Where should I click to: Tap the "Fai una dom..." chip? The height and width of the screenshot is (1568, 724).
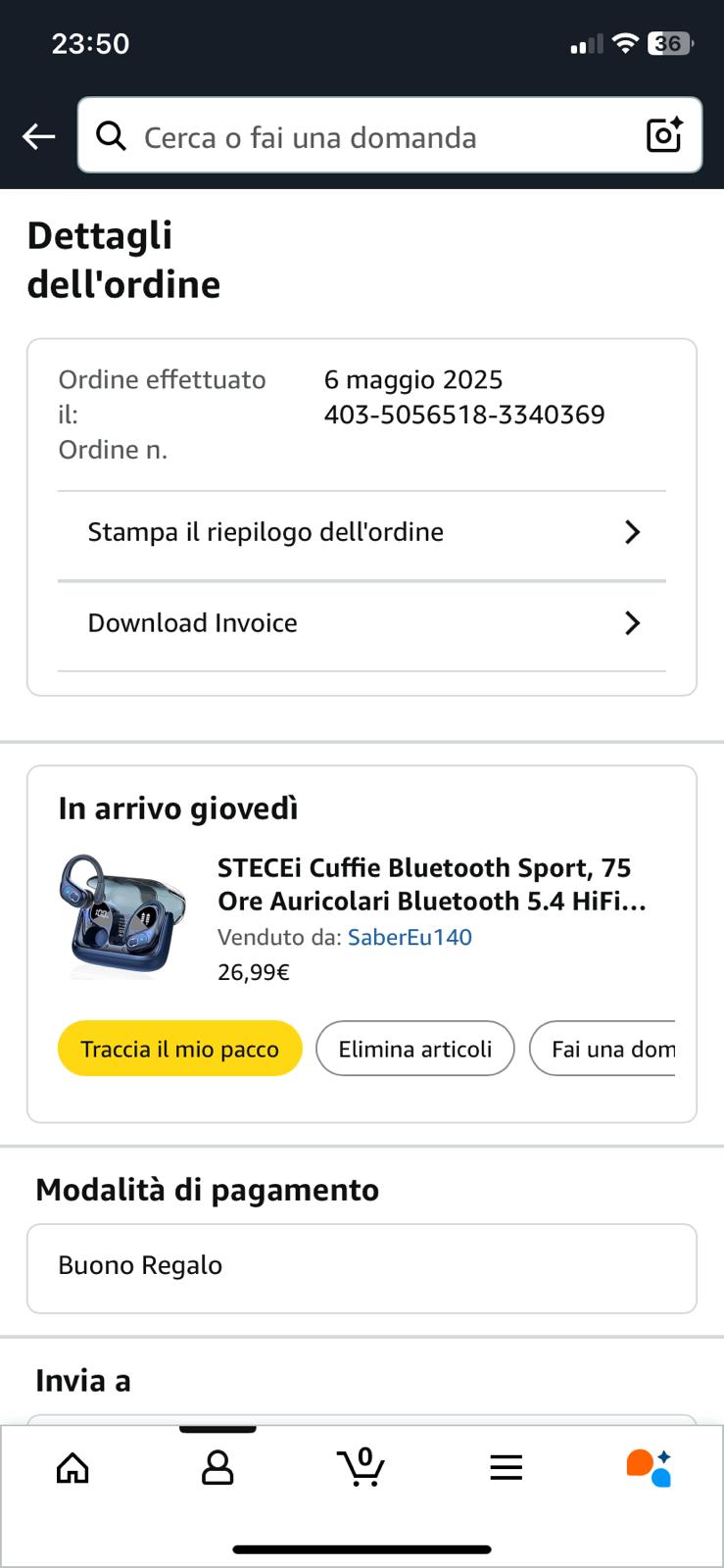tap(607, 1049)
